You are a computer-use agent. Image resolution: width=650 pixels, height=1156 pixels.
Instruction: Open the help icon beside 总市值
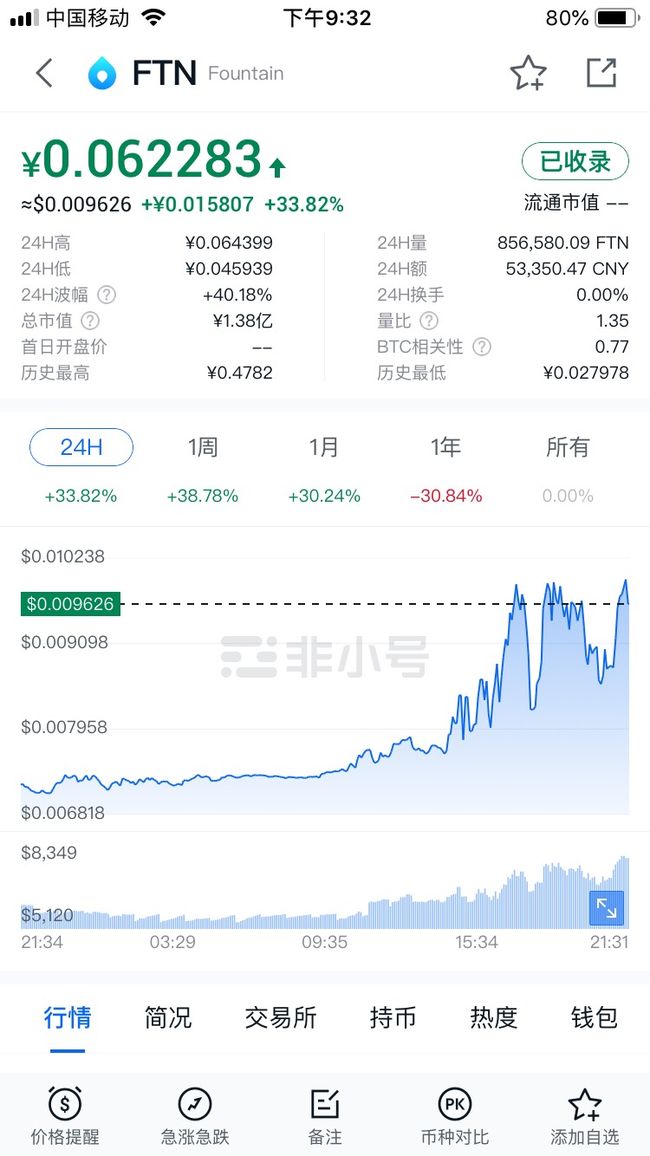tap(90, 321)
